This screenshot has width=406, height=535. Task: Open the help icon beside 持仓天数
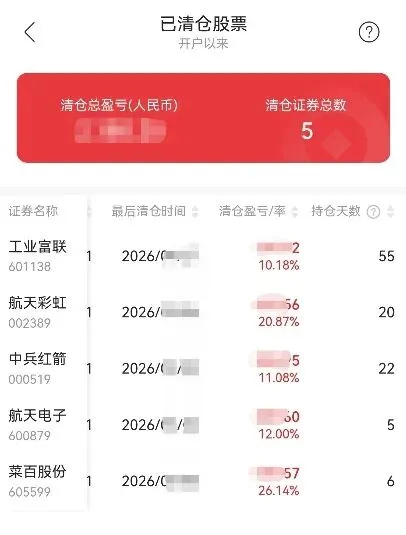[373, 212]
